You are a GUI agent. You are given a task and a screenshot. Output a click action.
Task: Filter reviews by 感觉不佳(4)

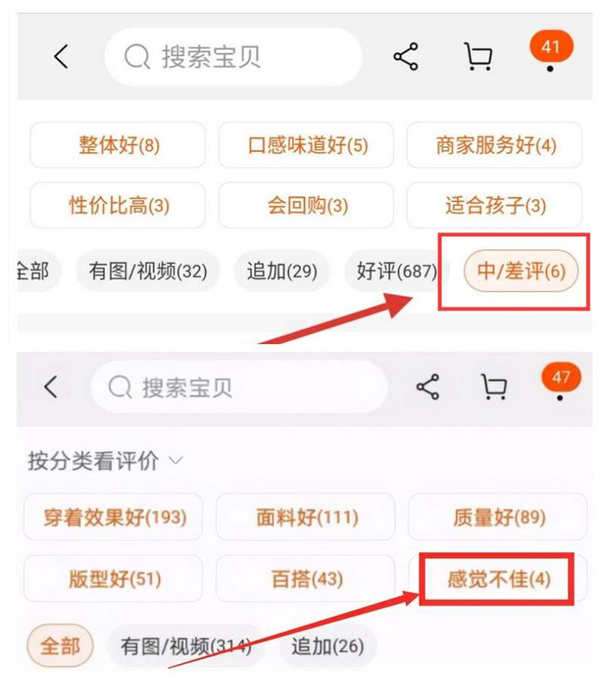(498, 579)
